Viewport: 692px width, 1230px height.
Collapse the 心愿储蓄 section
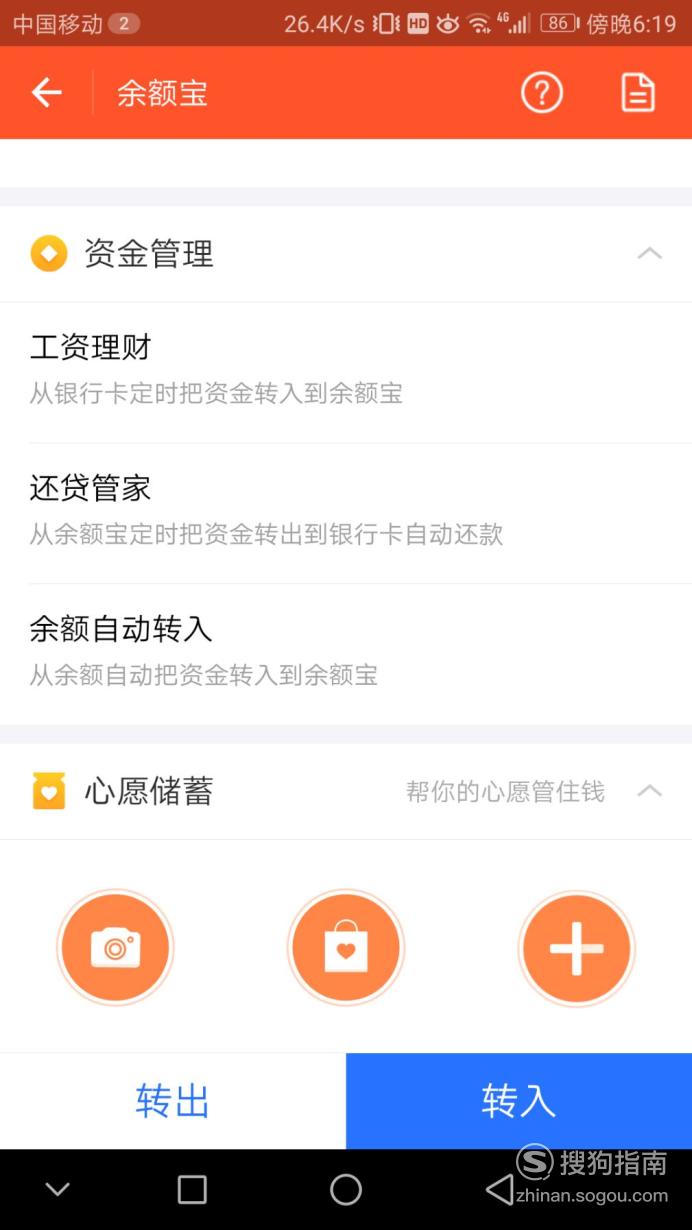(x=650, y=792)
